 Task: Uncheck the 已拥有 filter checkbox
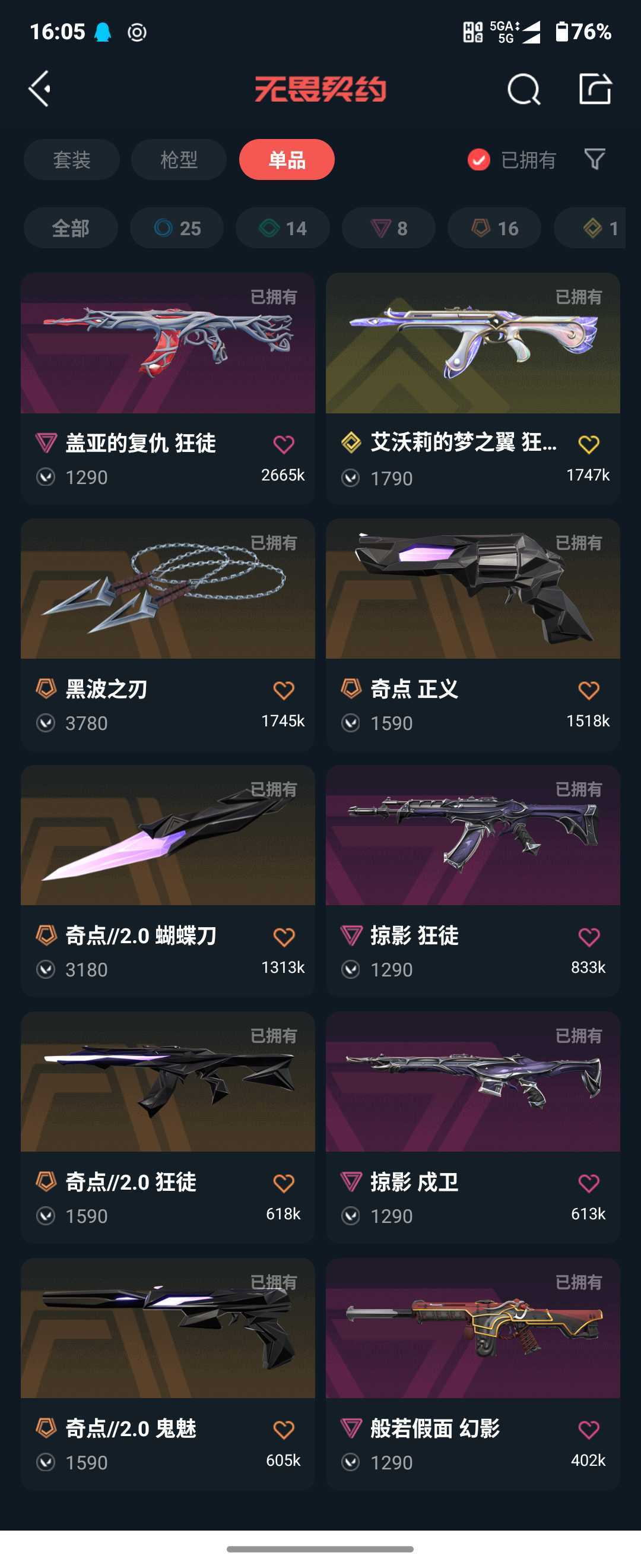pyautogui.click(x=478, y=160)
